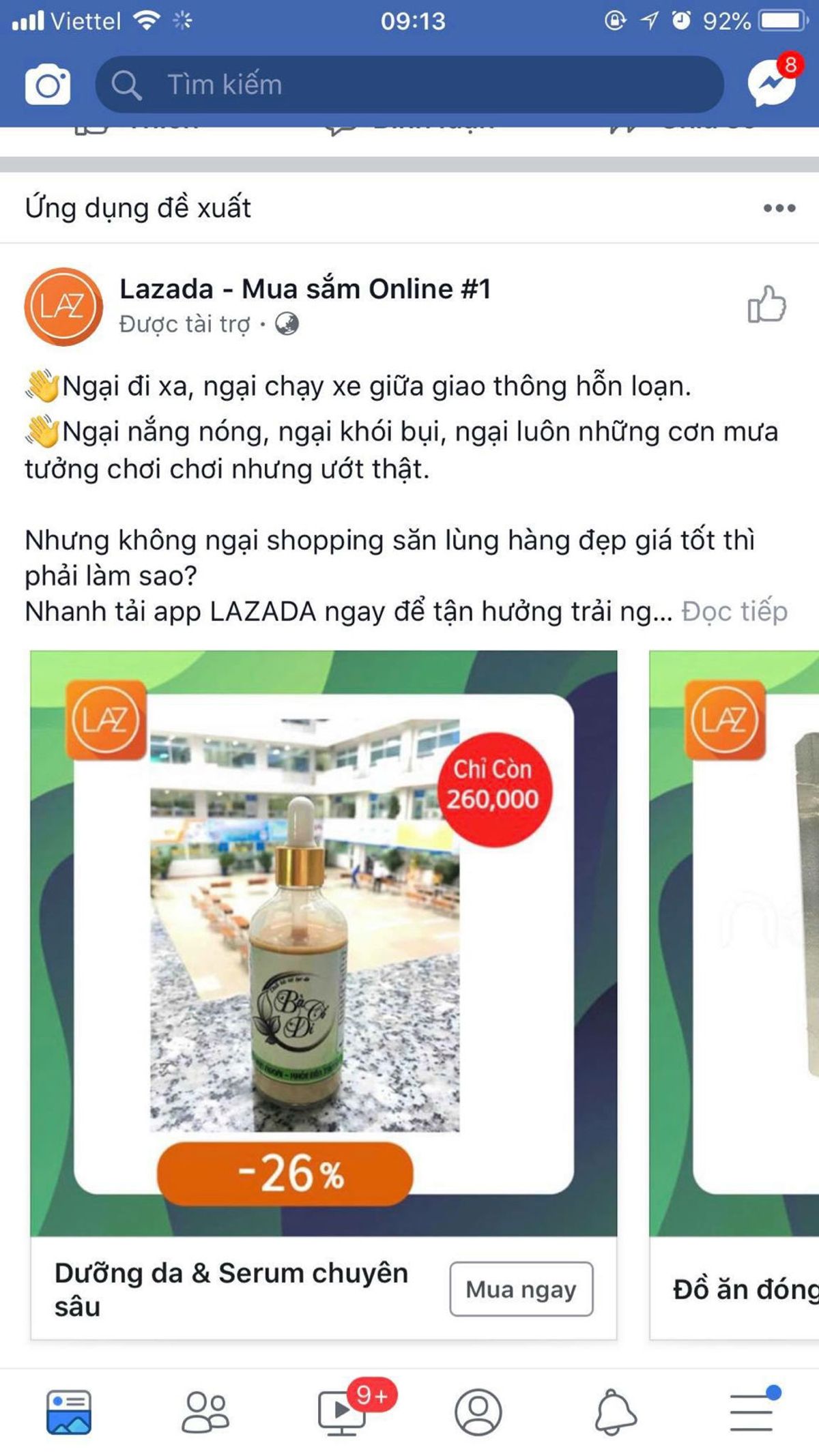Tap Mua ngay for Dưỡng da & Serum
The image size is (819, 1456).
tap(521, 1289)
